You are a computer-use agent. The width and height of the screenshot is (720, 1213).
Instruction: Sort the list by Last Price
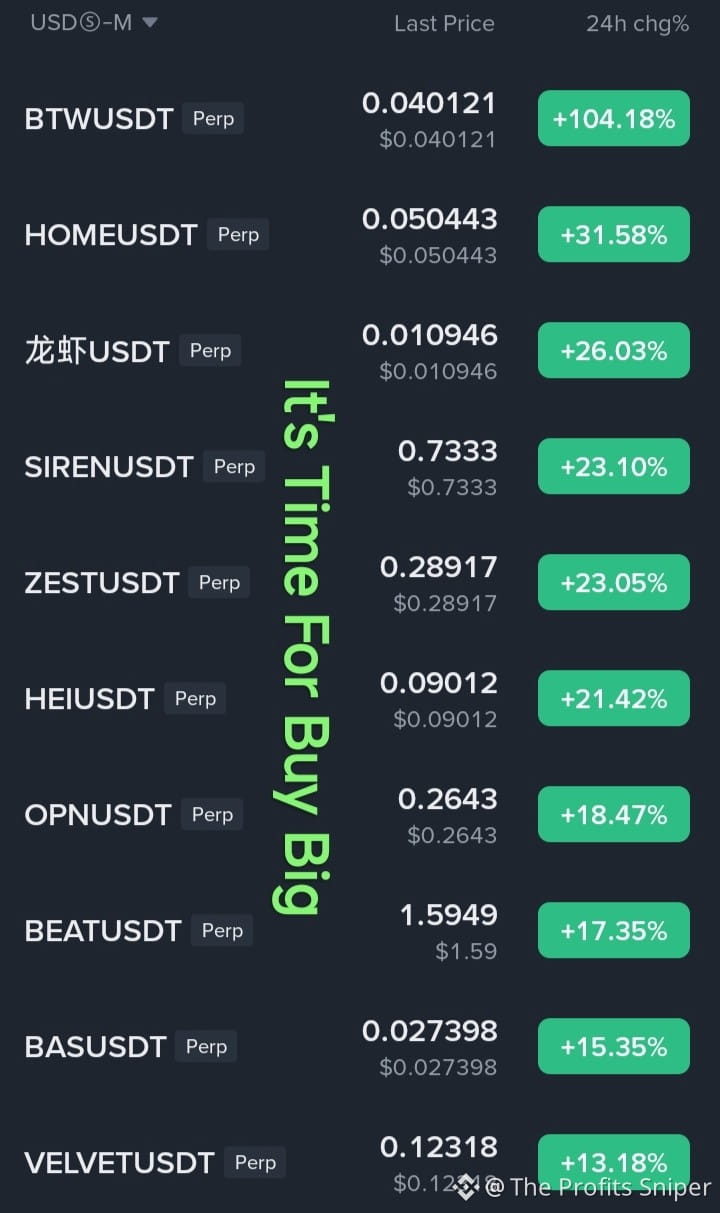tap(444, 23)
